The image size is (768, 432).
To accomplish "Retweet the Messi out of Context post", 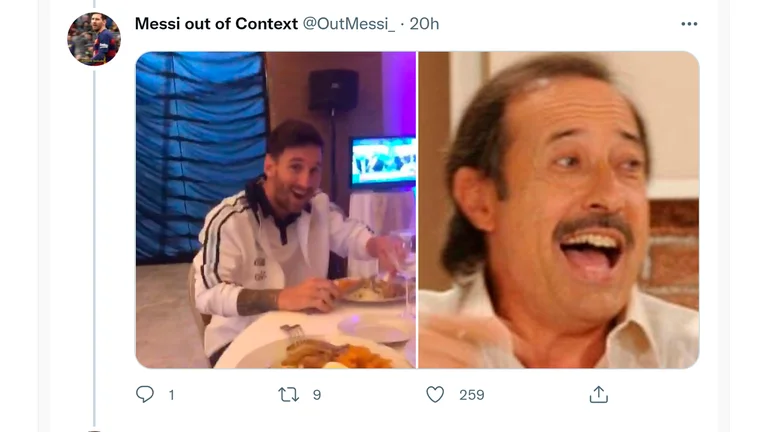I will [288, 395].
